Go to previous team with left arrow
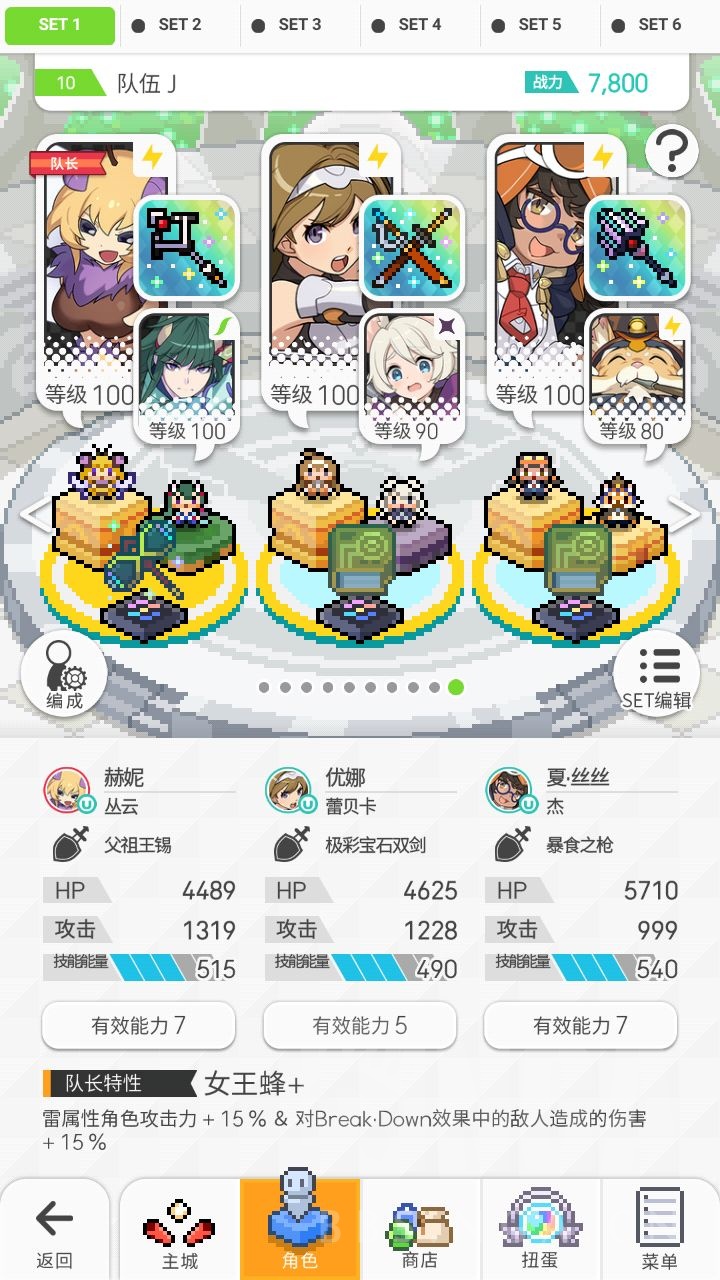Viewport: 720px width, 1280px height. (35, 514)
